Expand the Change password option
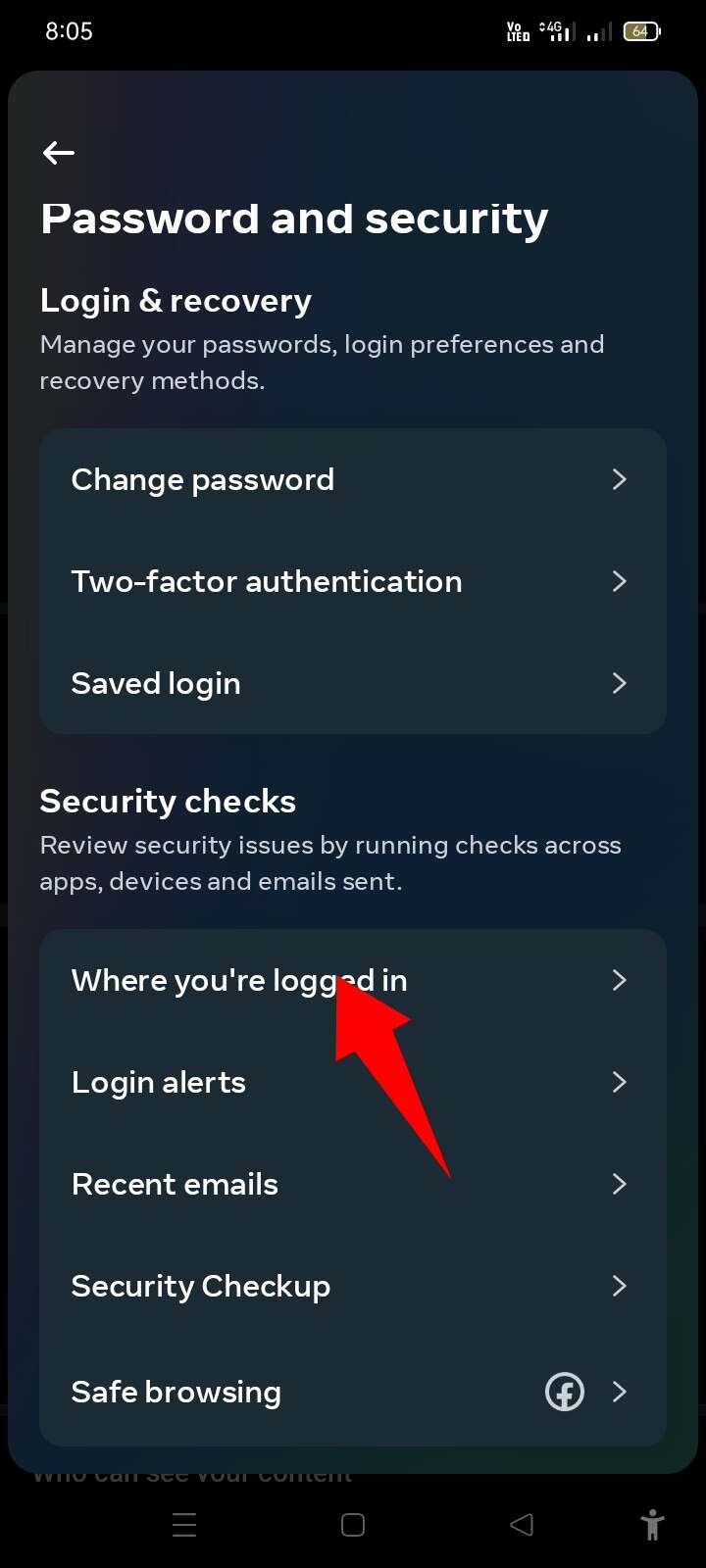 pyautogui.click(x=353, y=479)
